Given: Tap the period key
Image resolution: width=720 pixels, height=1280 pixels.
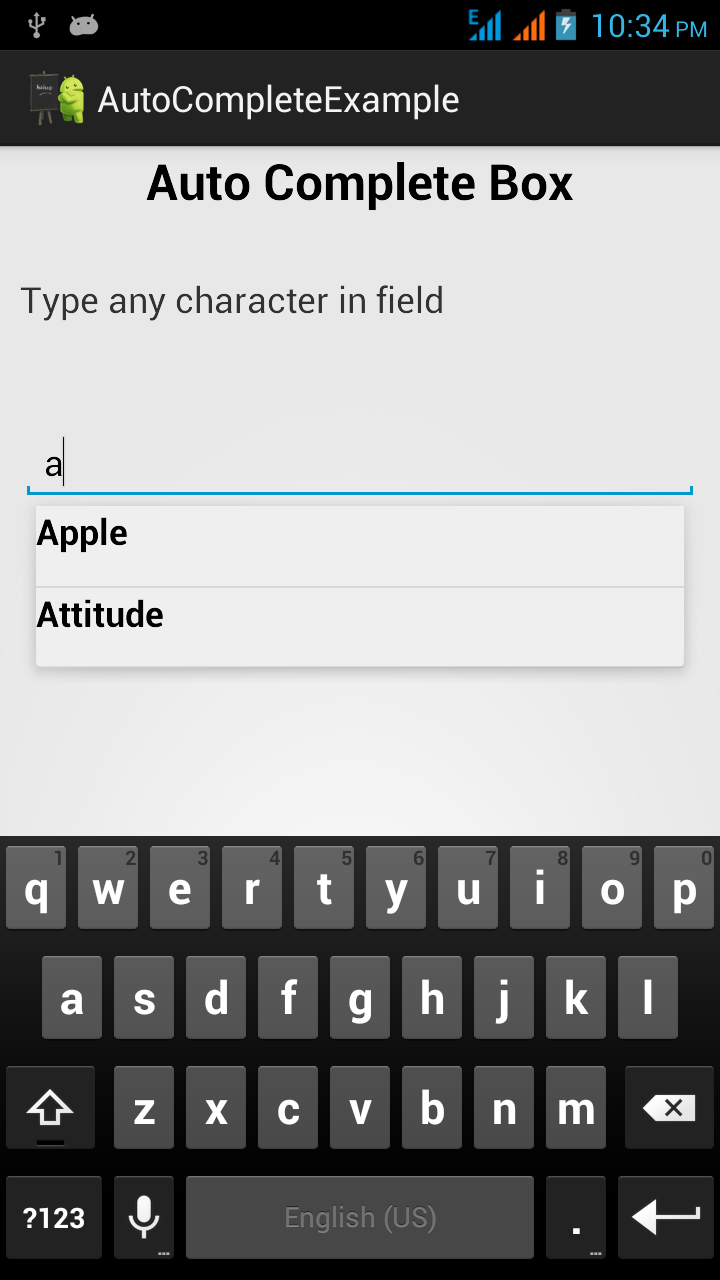Looking at the screenshot, I should [x=576, y=1217].
